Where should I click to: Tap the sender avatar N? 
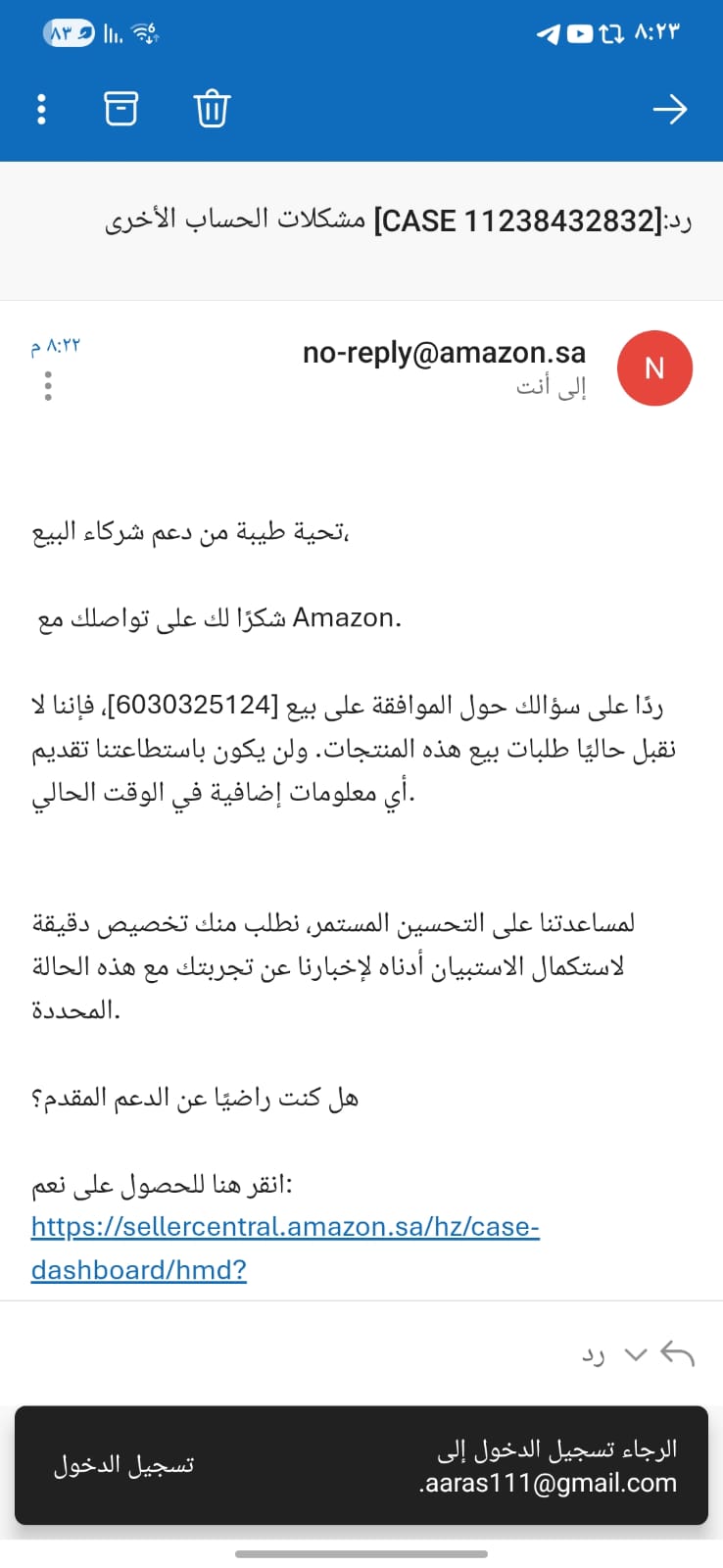coord(654,368)
